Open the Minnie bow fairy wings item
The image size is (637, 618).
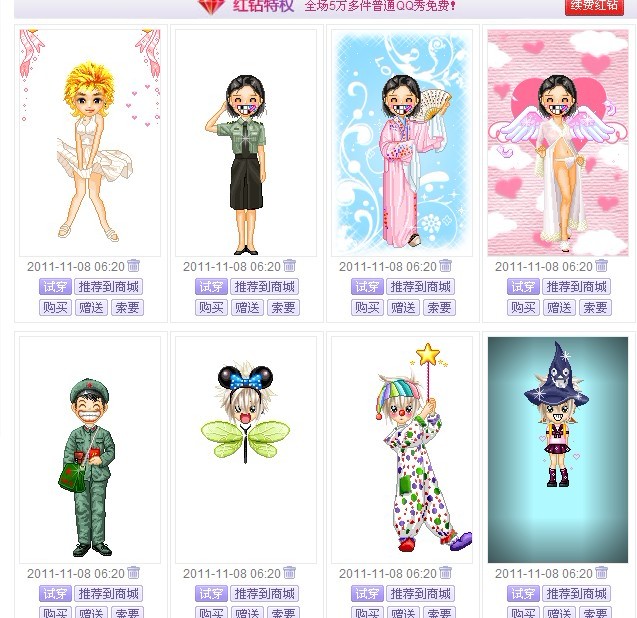coord(246,450)
